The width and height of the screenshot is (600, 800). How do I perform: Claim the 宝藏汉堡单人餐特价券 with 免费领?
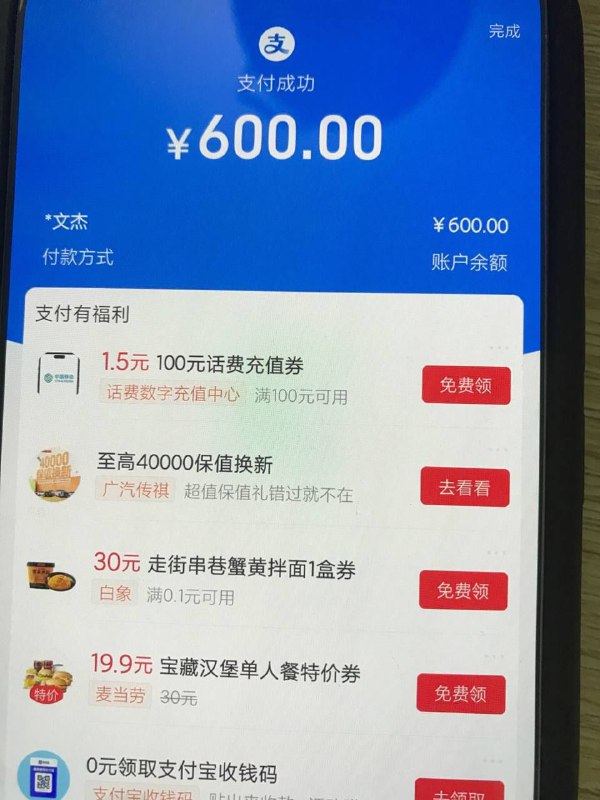pyautogui.click(x=461, y=693)
